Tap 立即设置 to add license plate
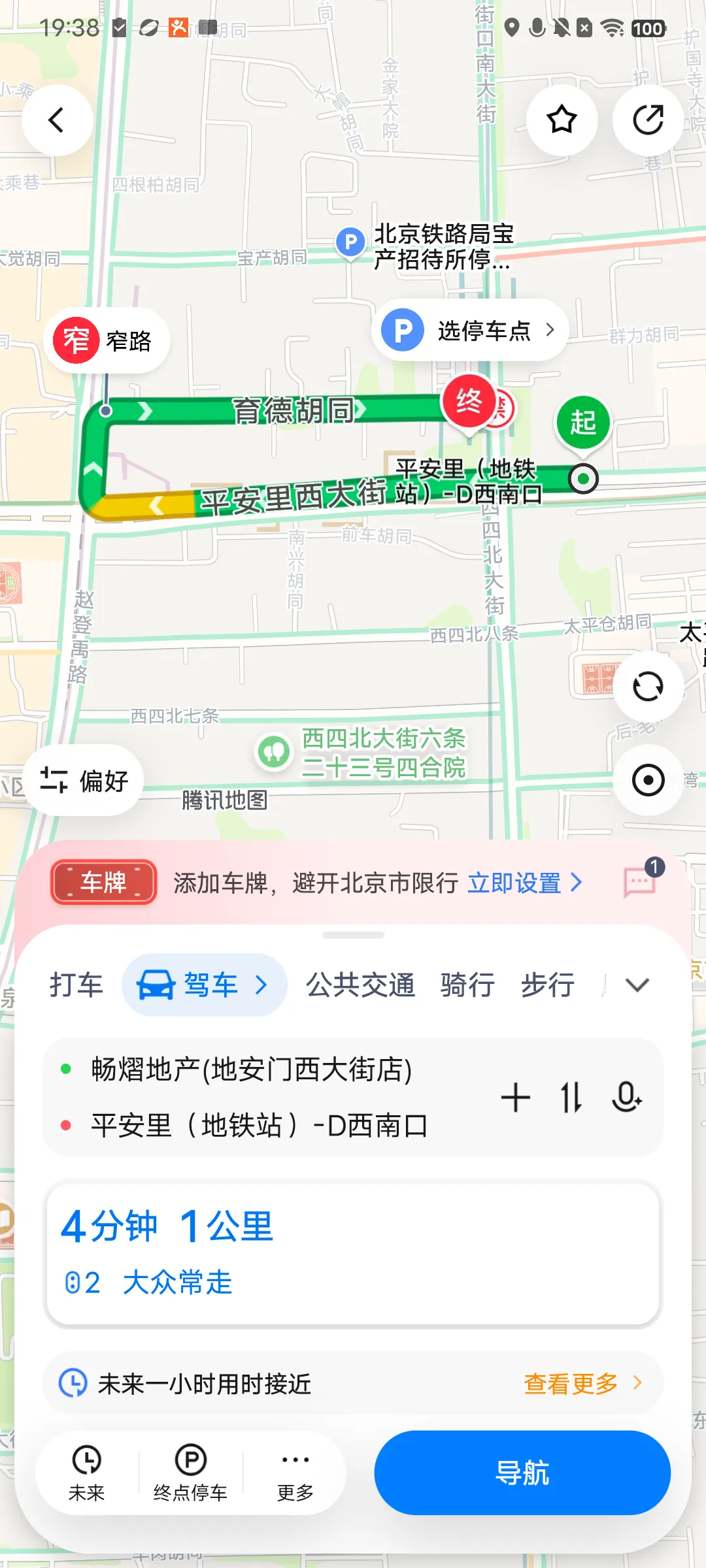The image size is (706, 1568). [524, 883]
